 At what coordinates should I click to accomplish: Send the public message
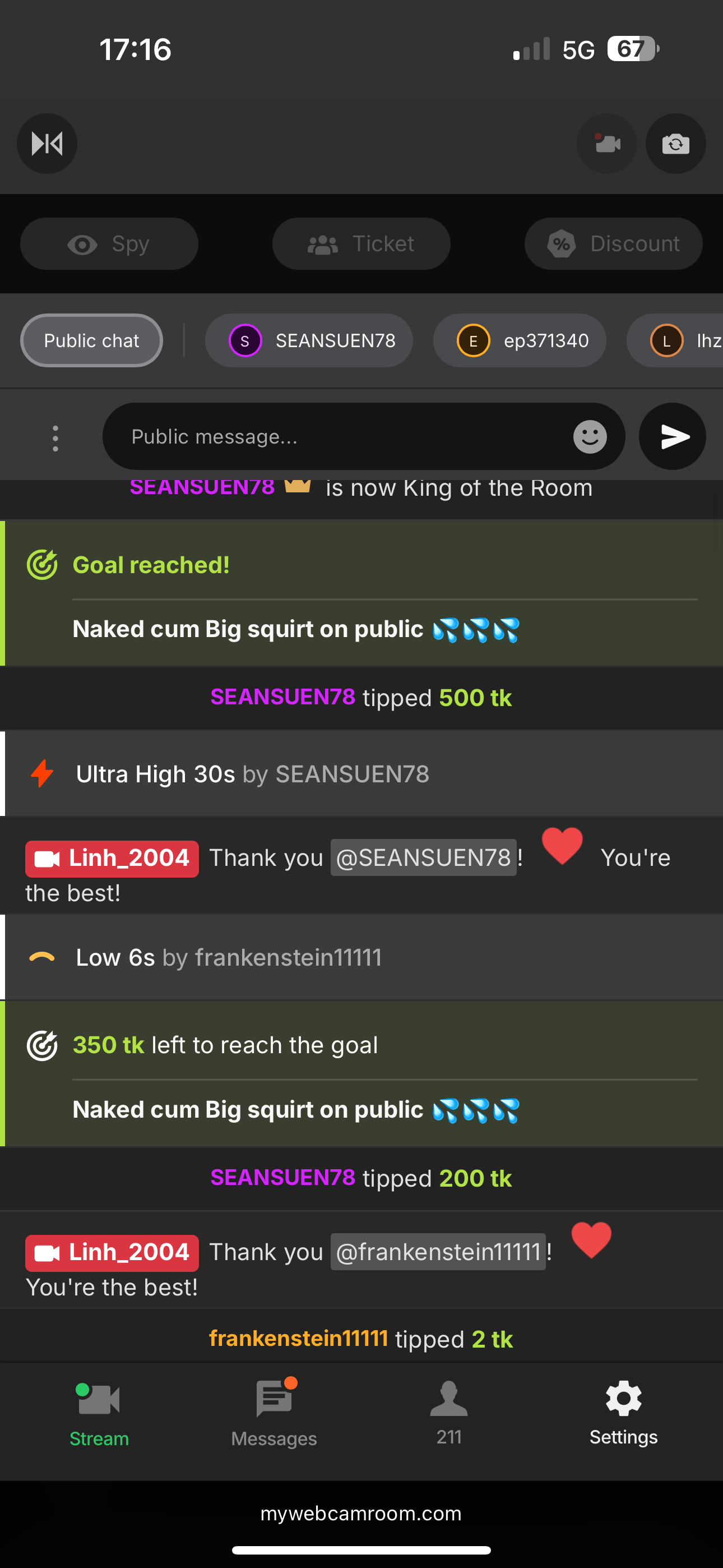[x=673, y=436]
